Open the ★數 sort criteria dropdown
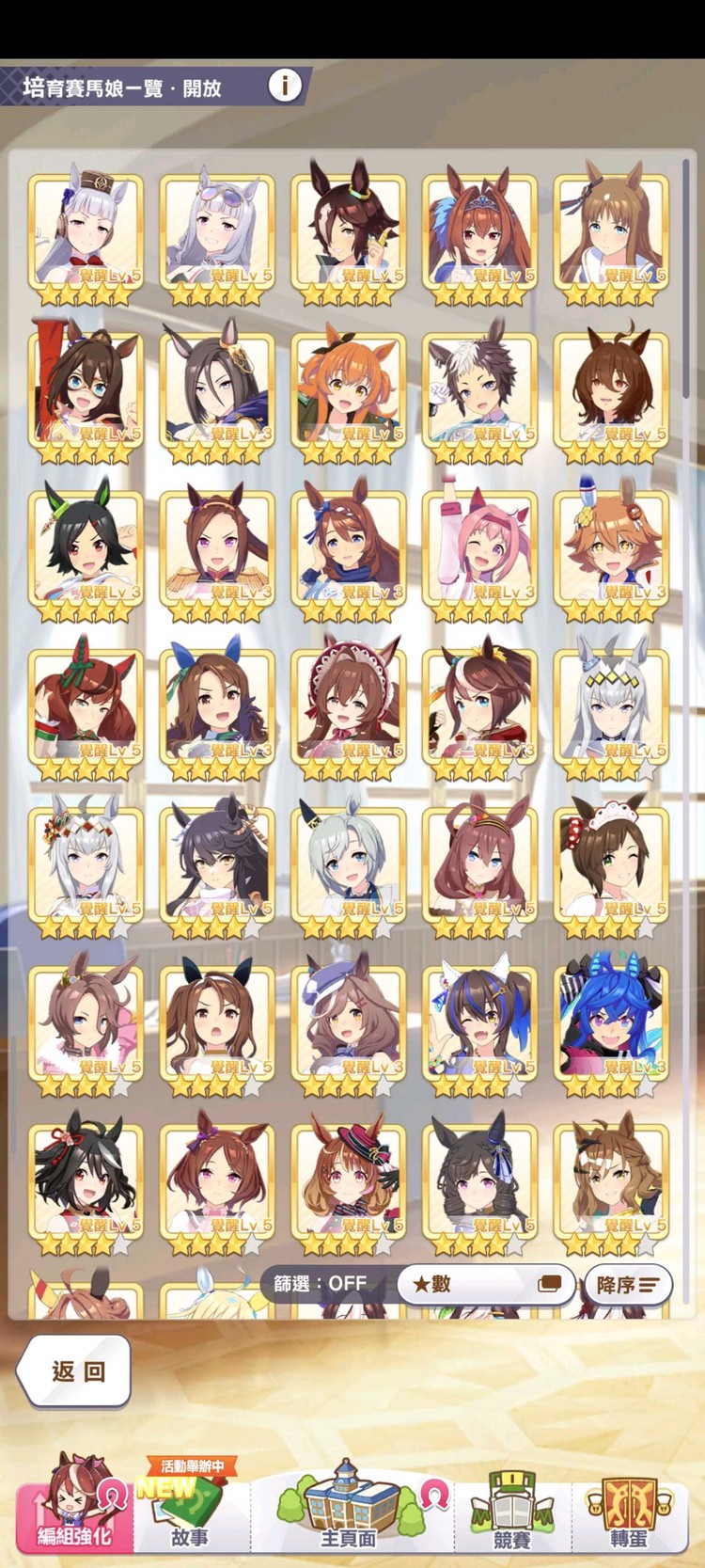 [486, 1284]
